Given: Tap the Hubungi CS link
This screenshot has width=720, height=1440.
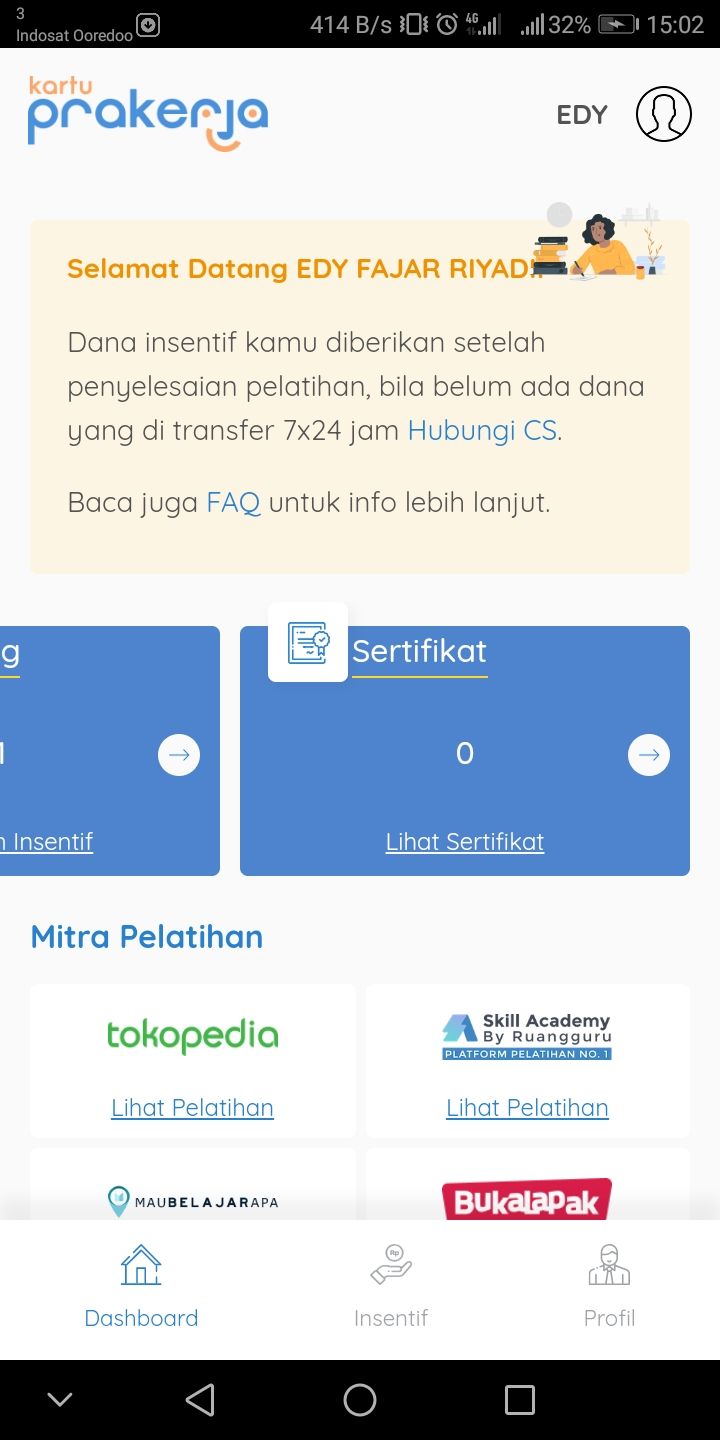Looking at the screenshot, I should click(482, 431).
